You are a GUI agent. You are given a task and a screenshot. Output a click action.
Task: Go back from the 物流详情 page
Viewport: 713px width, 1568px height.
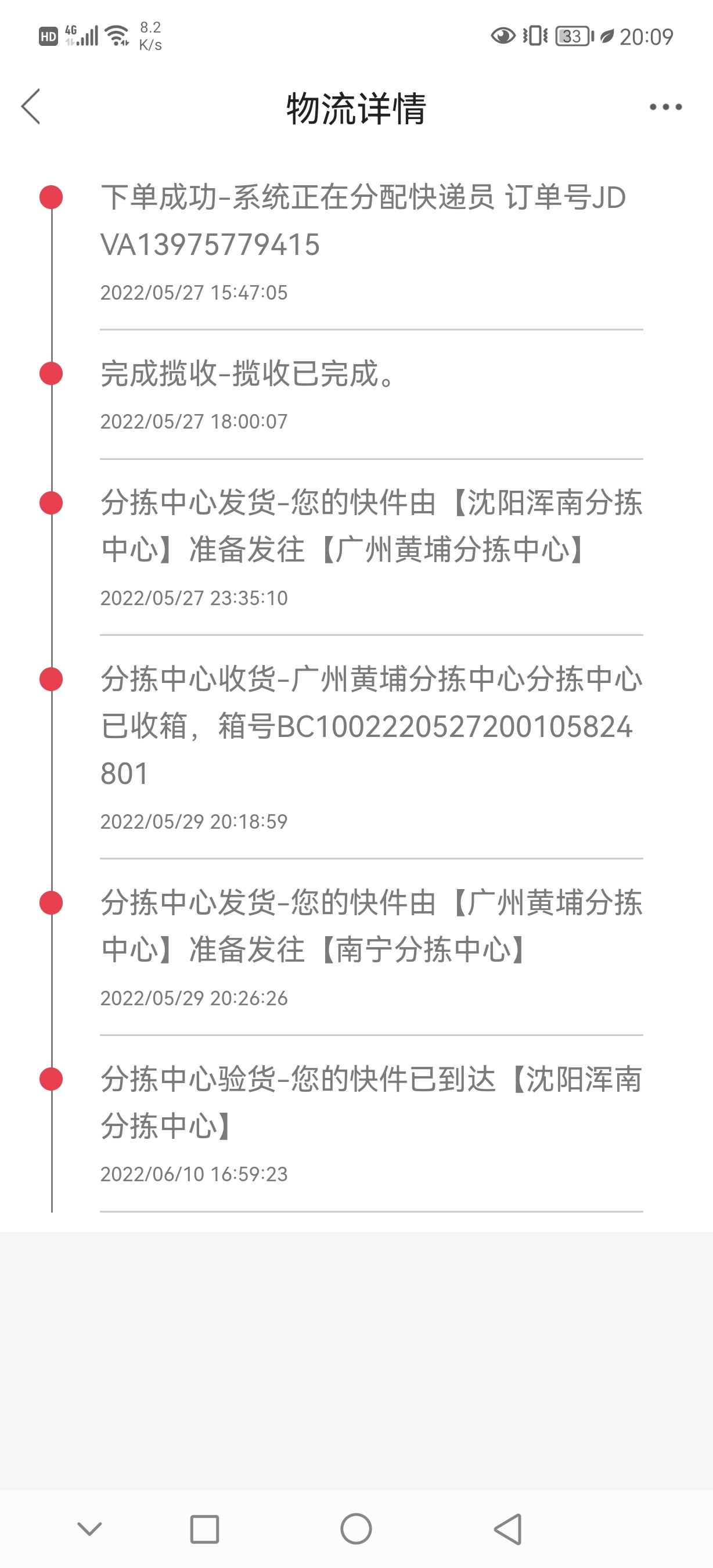(x=31, y=106)
